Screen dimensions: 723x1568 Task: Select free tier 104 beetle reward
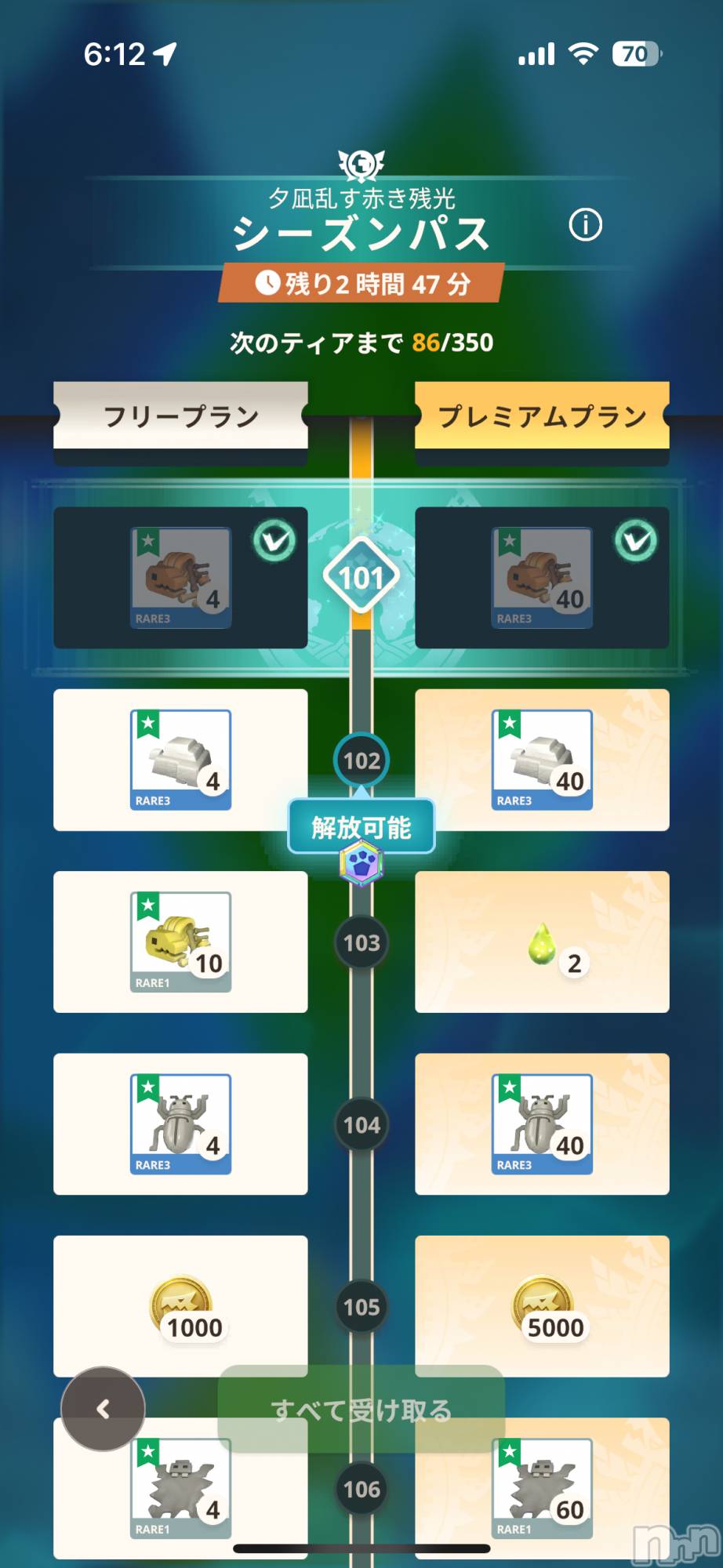(x=180, y=1123)
